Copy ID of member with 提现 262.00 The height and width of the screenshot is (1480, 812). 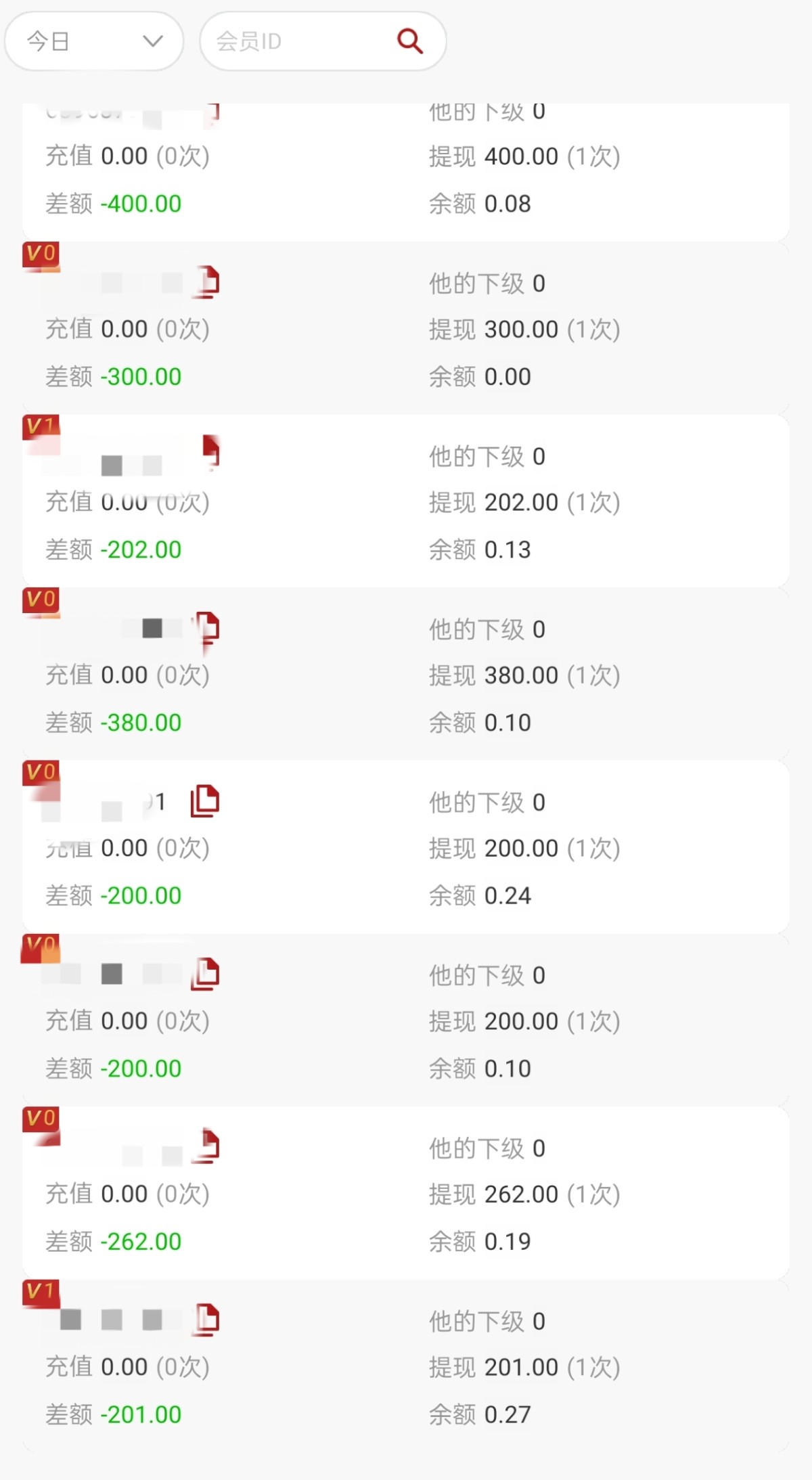coord(207,1147)
